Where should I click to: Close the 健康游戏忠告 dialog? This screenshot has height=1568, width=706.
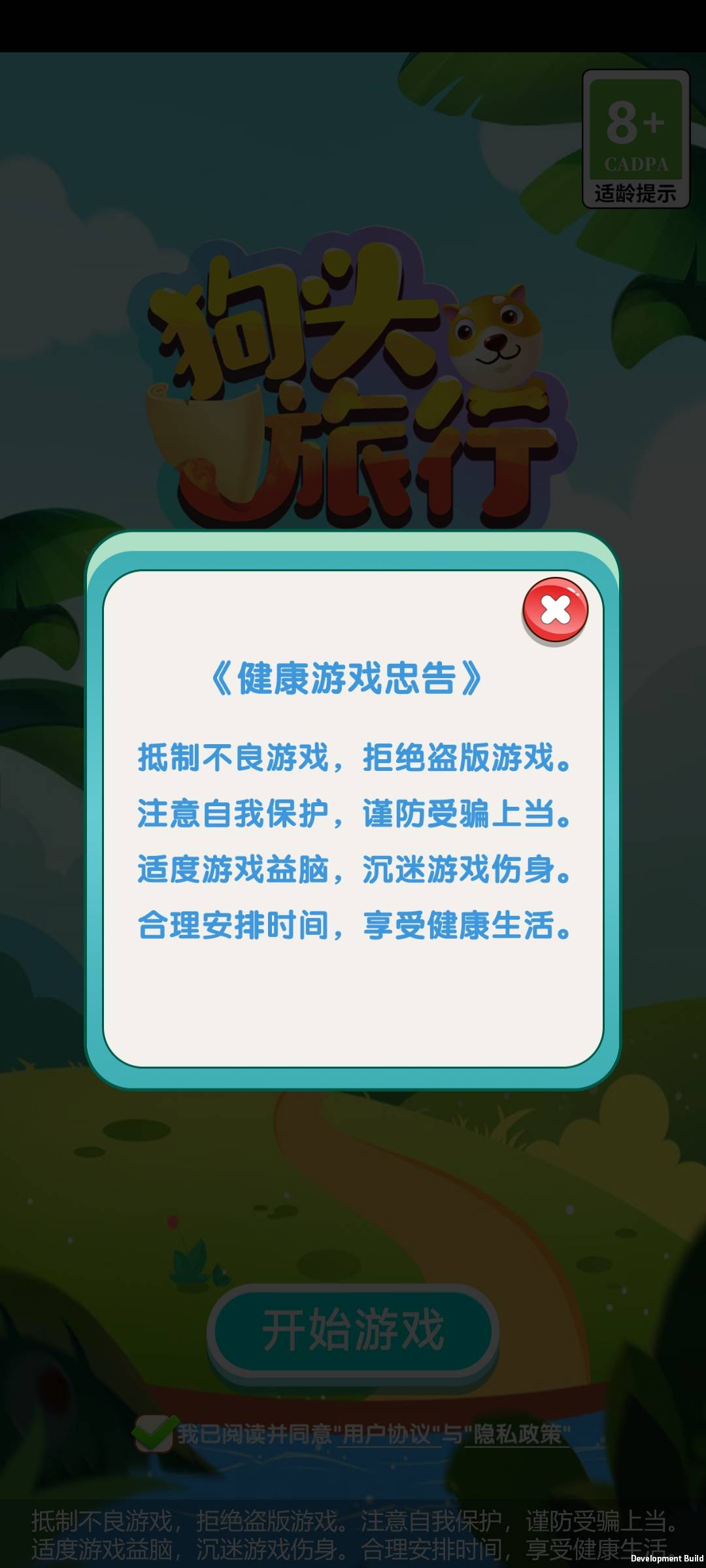pyautogui.click(x=555, y=611)
